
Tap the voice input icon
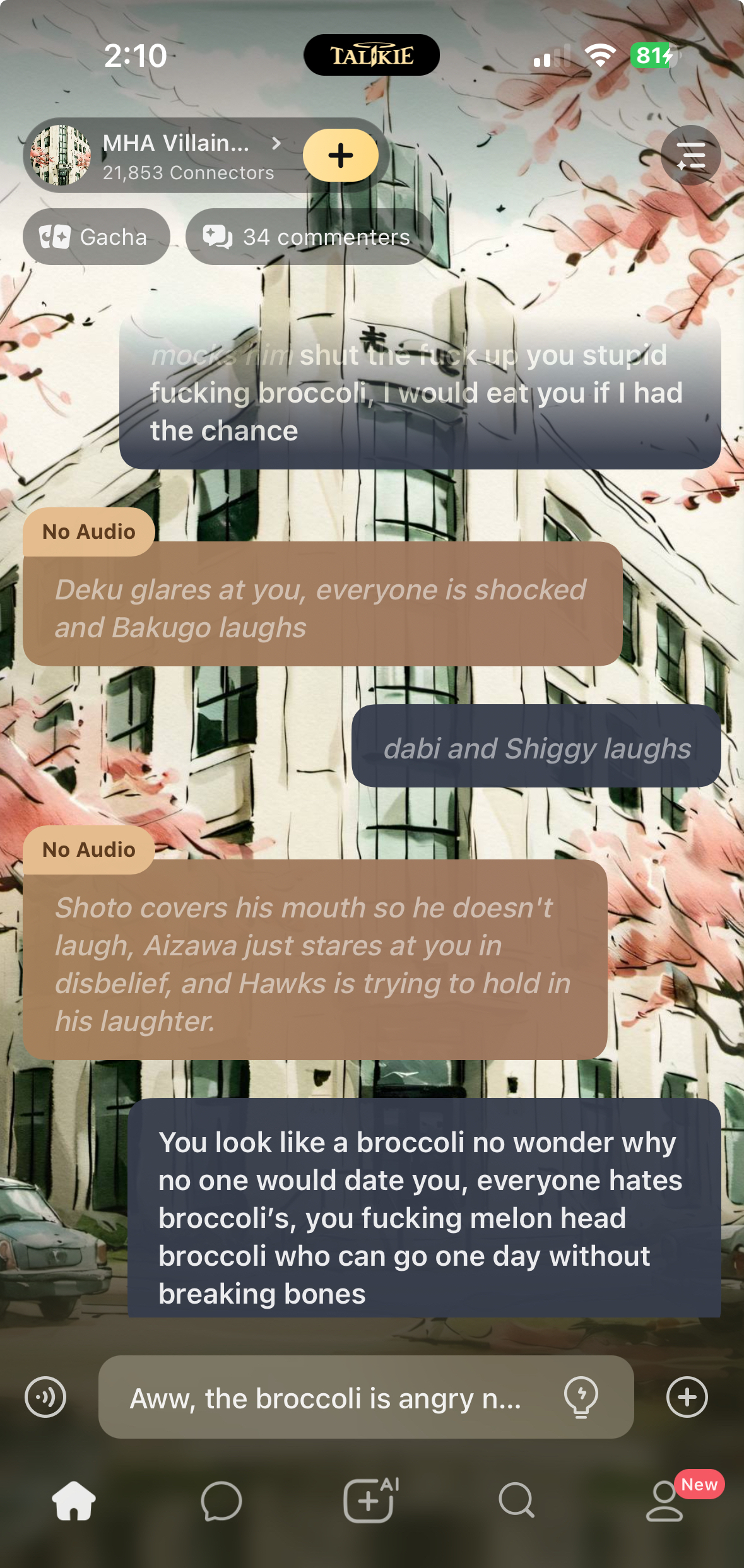click(45, 1397)
